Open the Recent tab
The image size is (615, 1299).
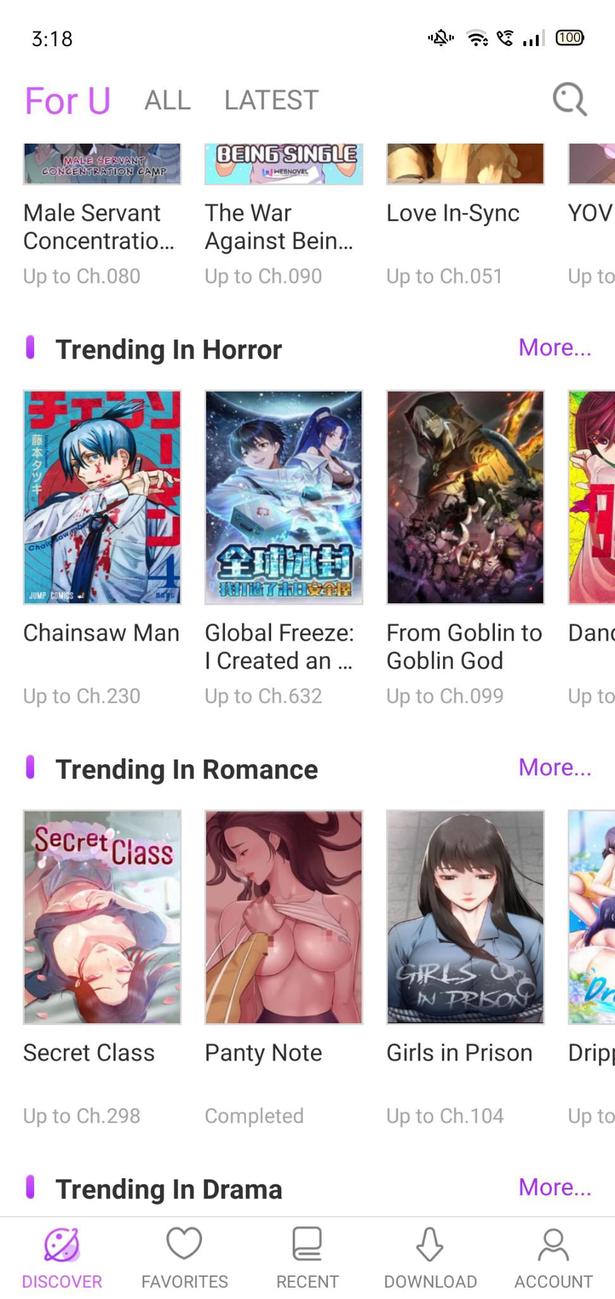(x=307, y=1258)
